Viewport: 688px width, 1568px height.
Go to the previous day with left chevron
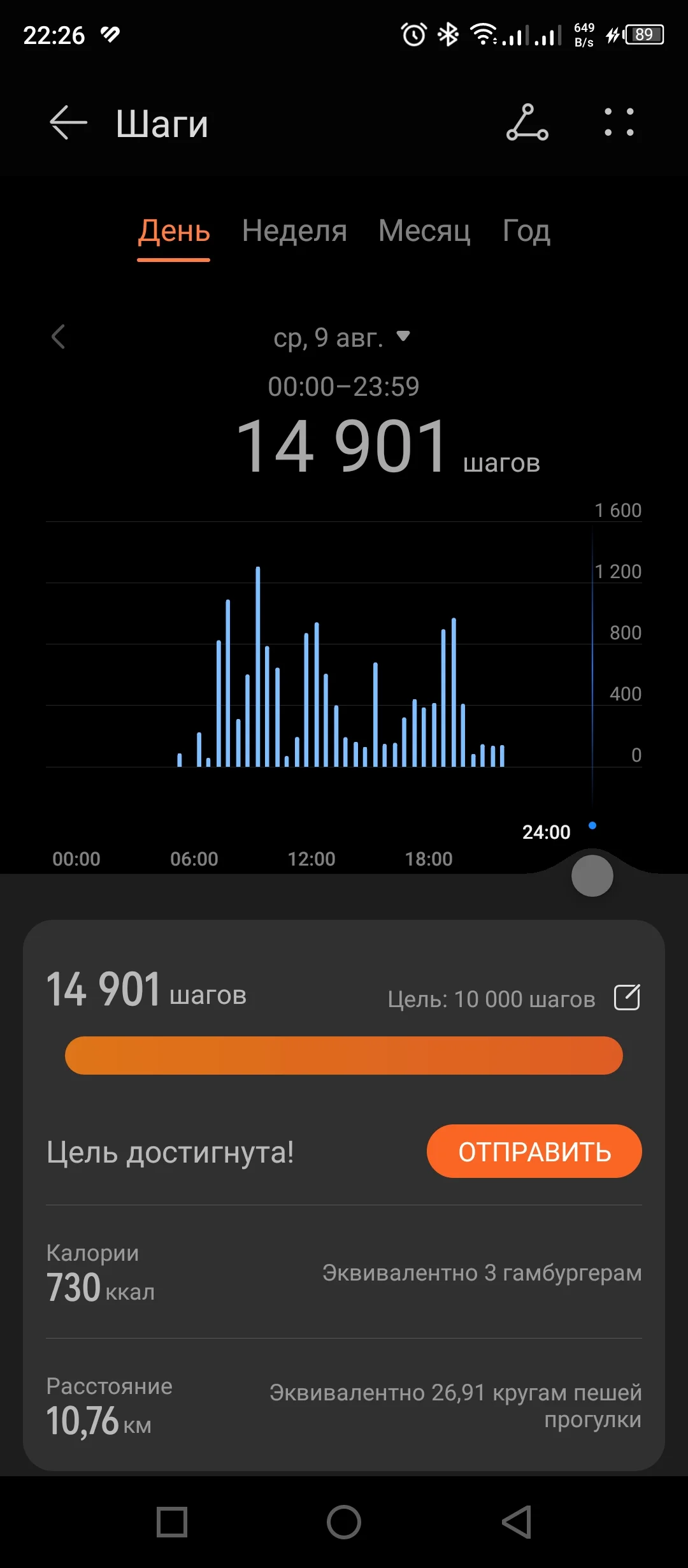pyautogui.click(x=59, y=337)
